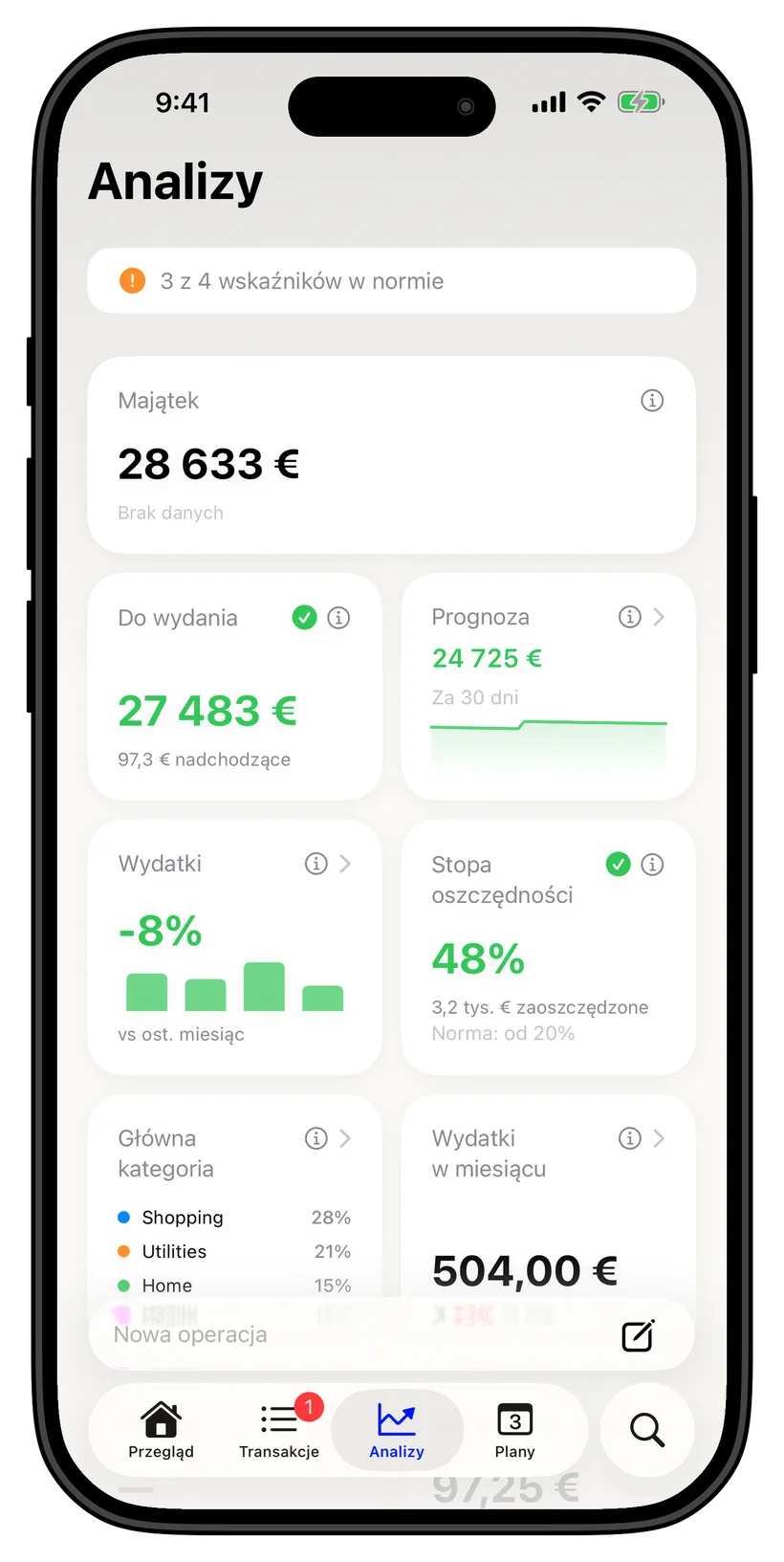Open the Wydatki -8% card
The width and height of the screenshot is (784, 1562).
(x=234, y=947)
